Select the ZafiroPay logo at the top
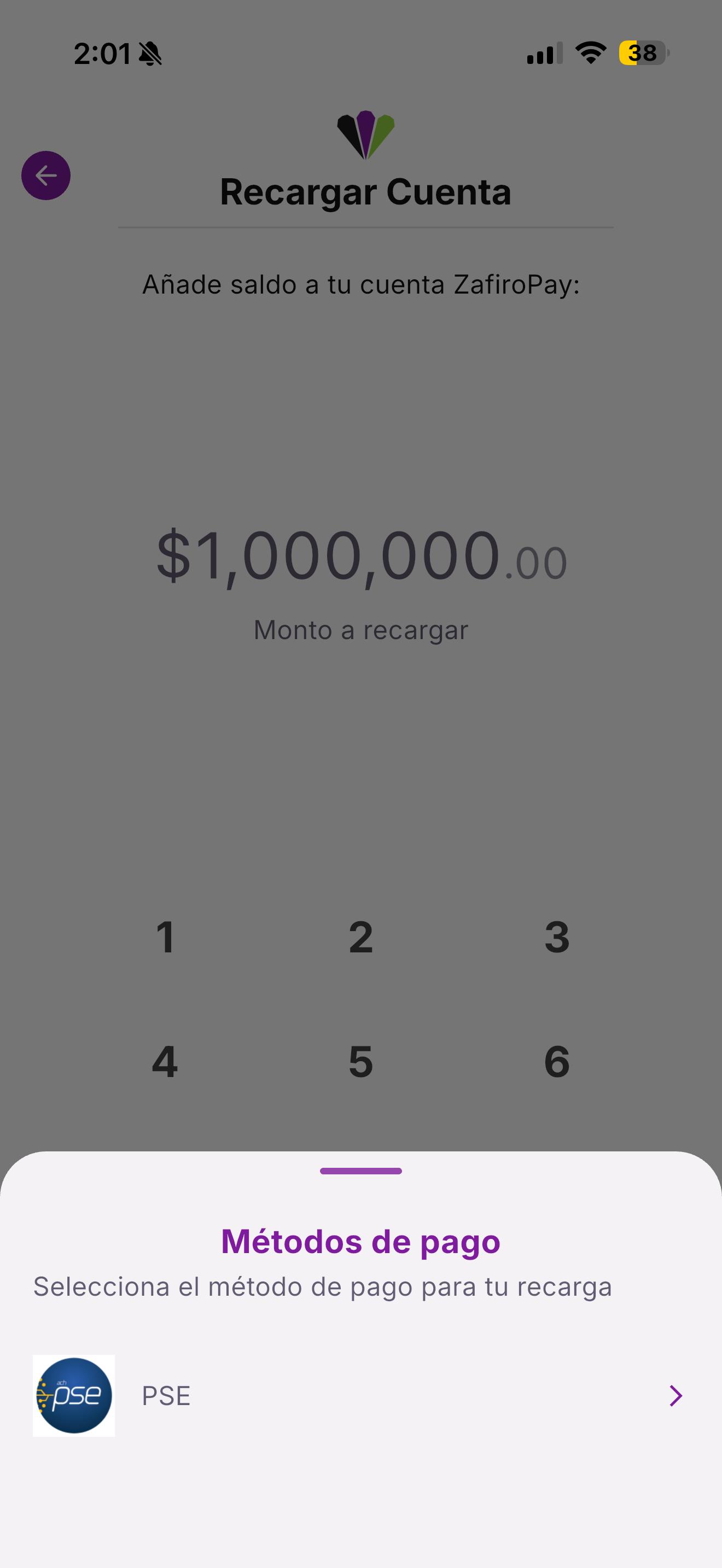 coord(365,133)
